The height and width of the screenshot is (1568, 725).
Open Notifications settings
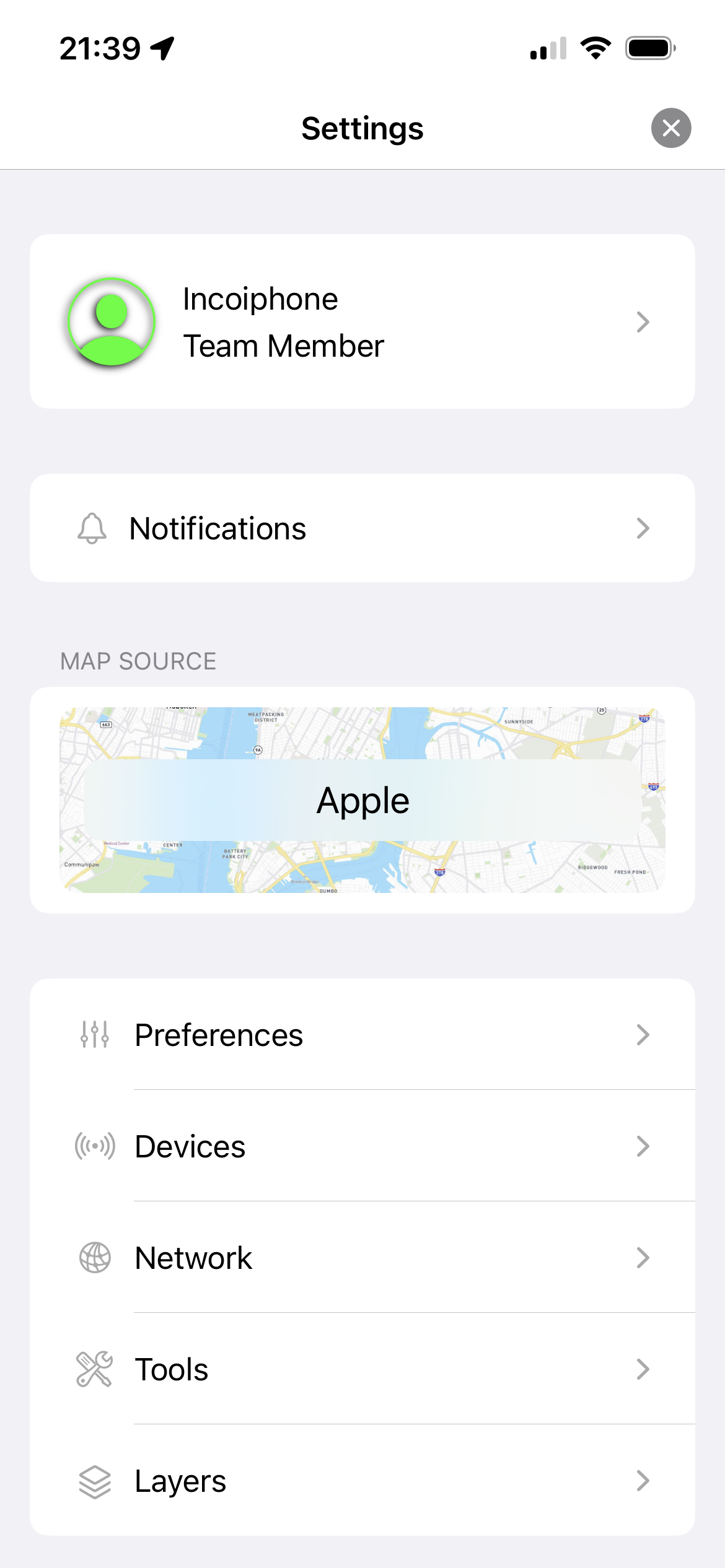[362, 528]
